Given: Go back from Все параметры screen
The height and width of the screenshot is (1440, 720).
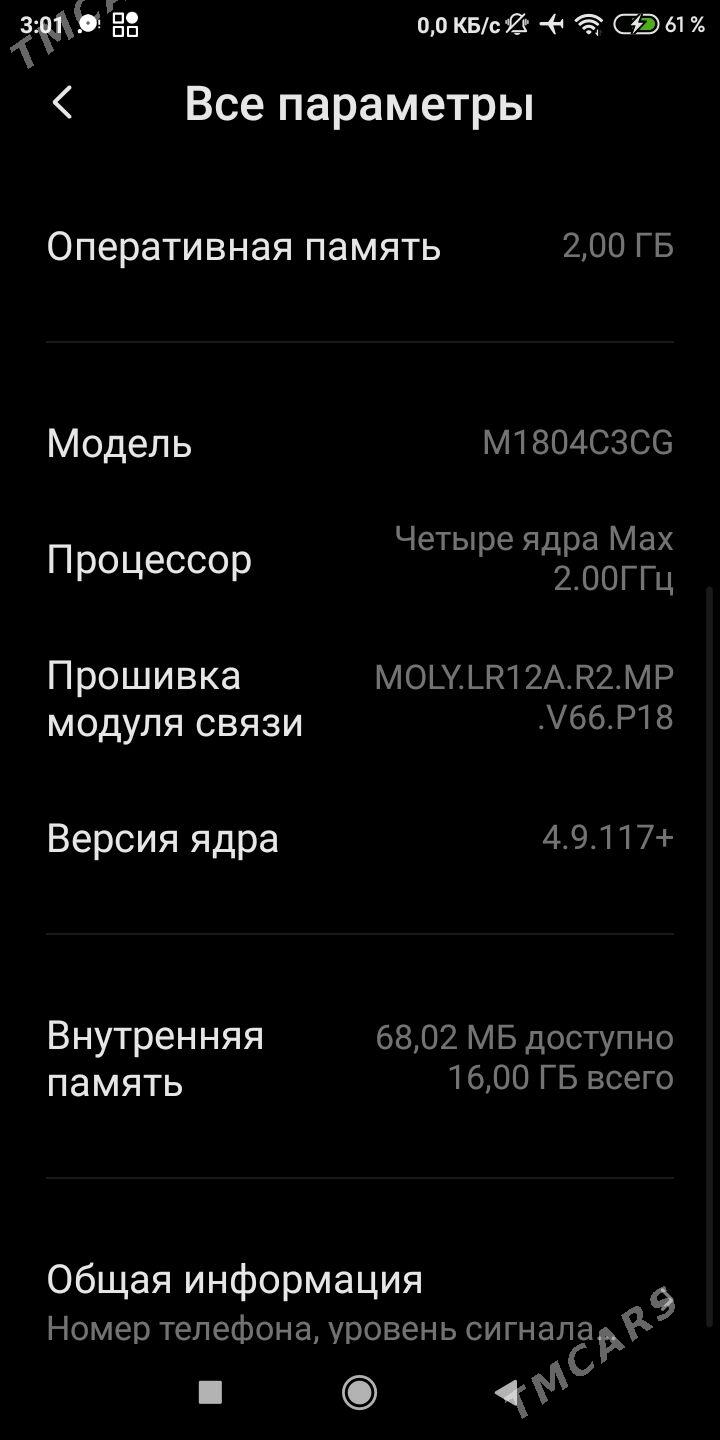Looking at the screenshot, I should click(63, 103).
